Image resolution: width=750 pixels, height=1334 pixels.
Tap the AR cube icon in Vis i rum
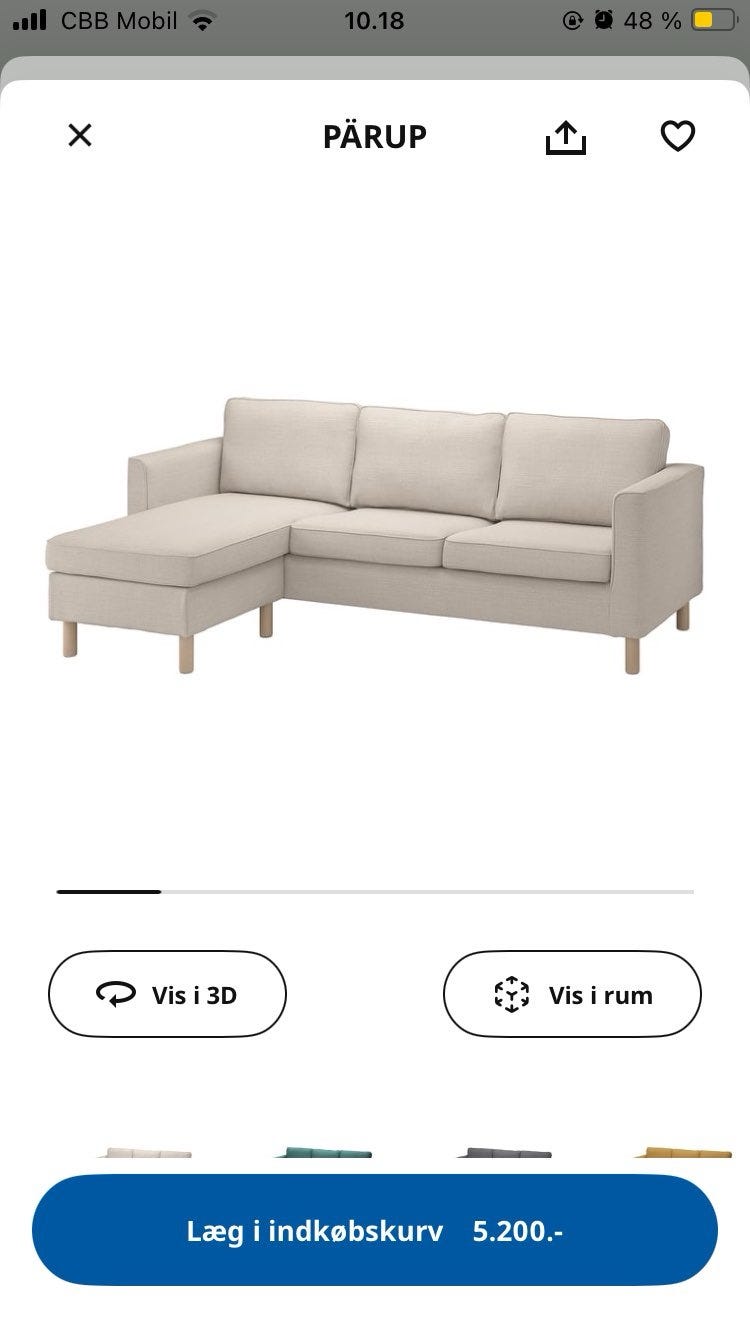pyautogui.click(x=512, y=993)
